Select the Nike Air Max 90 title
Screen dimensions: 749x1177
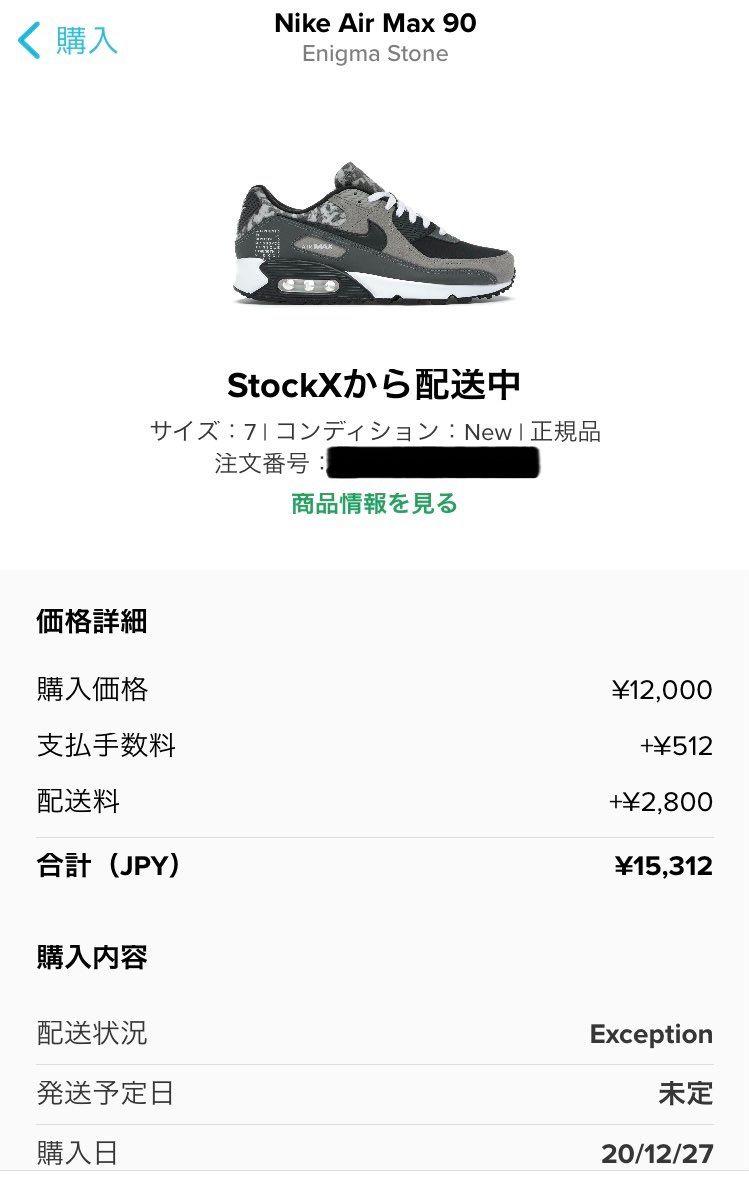pos(374,22)
